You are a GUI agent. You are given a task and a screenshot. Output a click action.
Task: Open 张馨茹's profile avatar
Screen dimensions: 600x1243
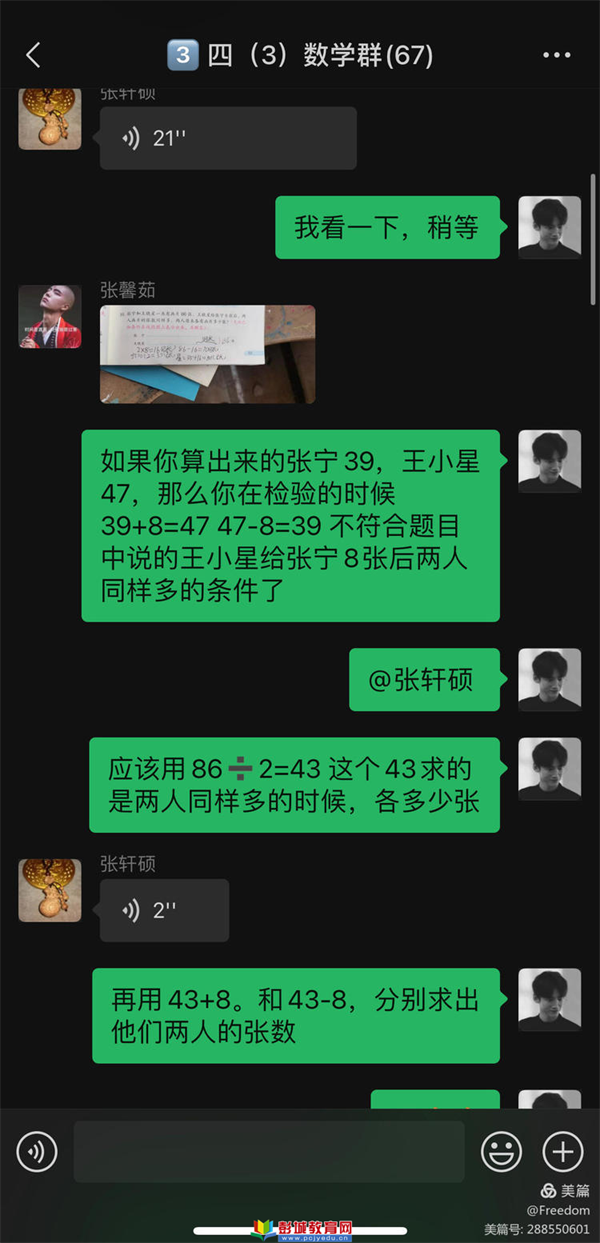(50, 316)
